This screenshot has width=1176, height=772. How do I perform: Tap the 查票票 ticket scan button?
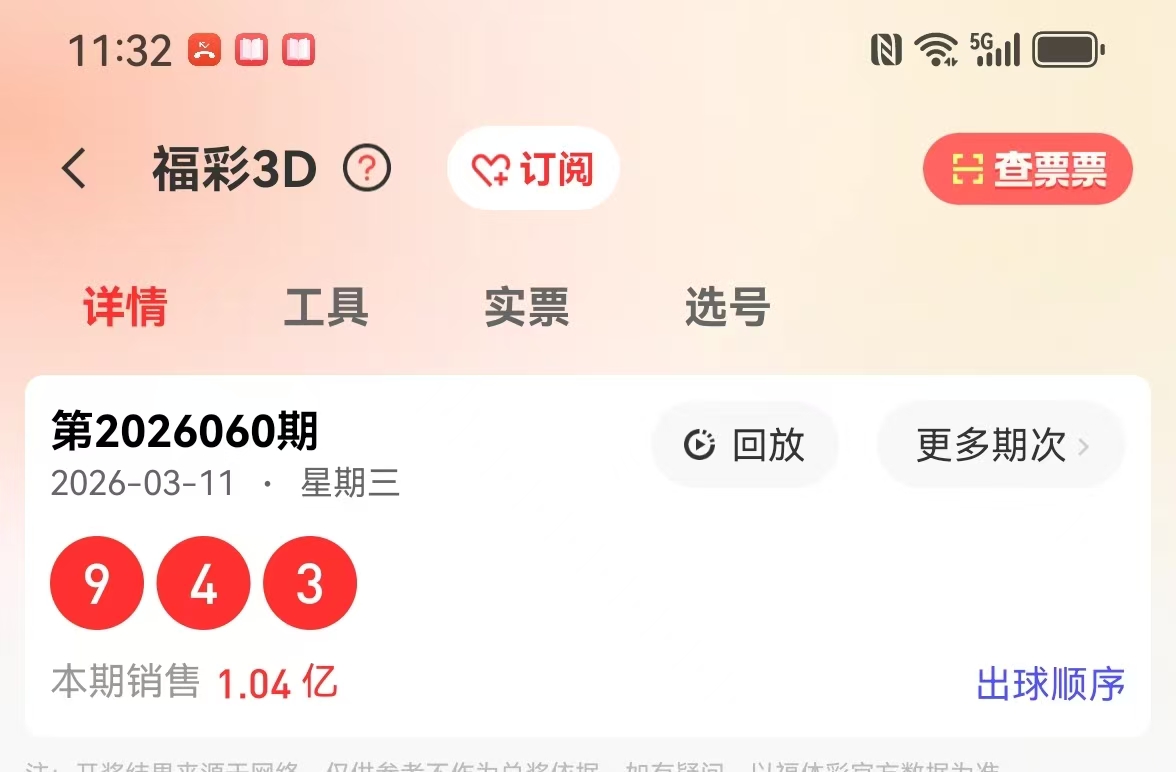coord(1027,170)
